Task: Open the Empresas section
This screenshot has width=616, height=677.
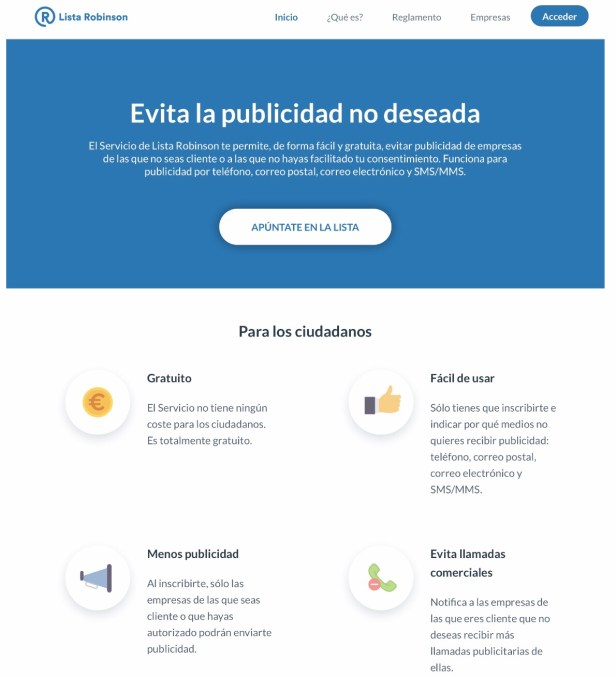Action: (490, 17)
